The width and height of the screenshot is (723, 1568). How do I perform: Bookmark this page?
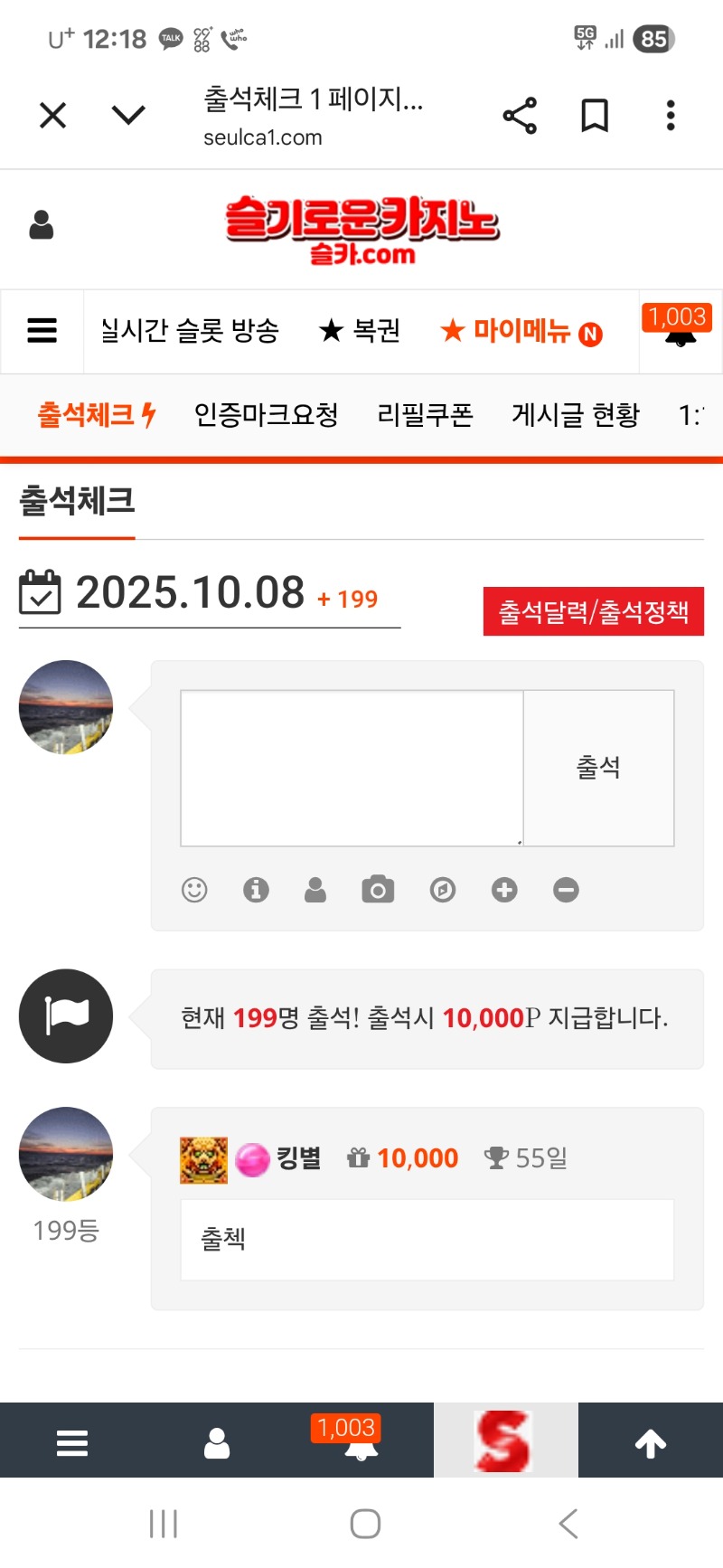[x=594, y=116]
